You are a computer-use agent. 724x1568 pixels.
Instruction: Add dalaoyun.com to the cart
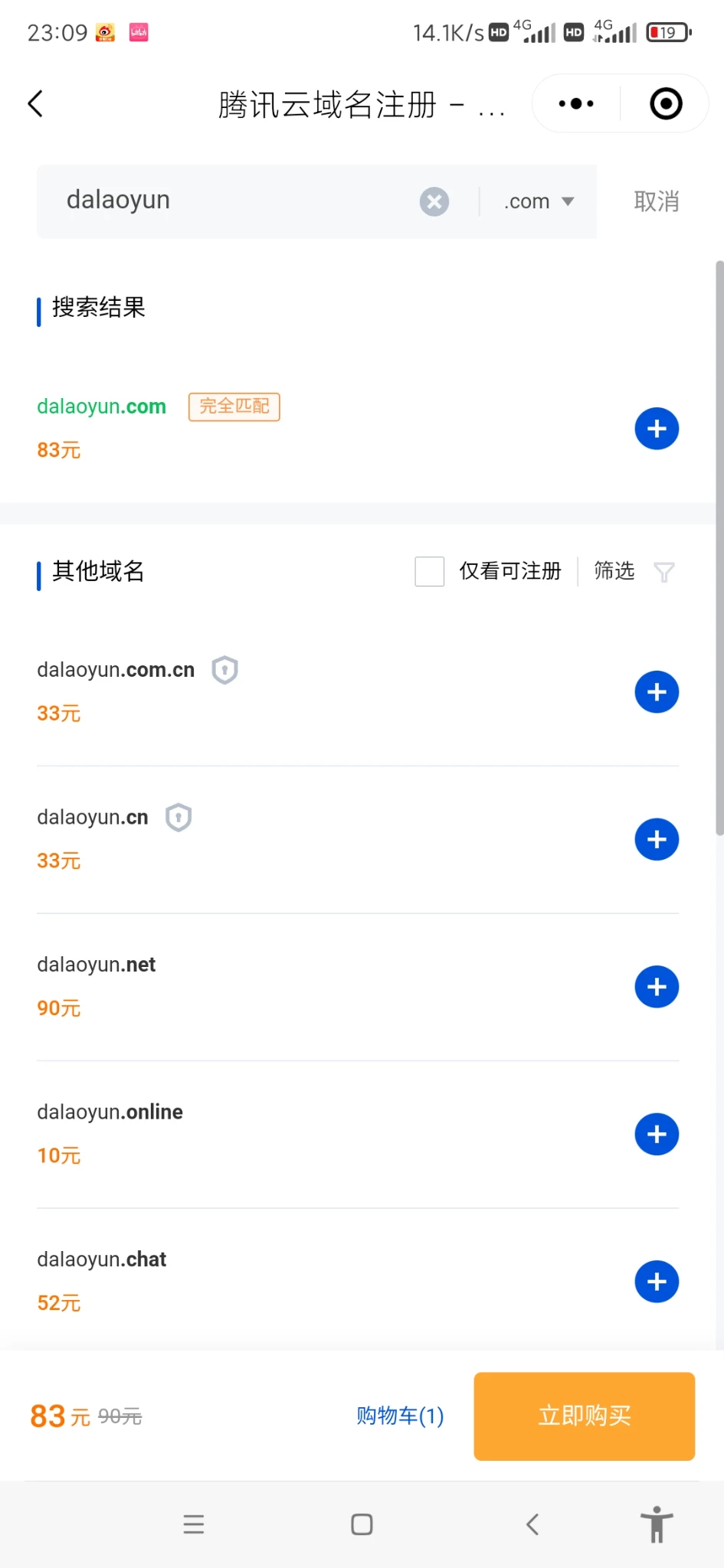point(657,429)
